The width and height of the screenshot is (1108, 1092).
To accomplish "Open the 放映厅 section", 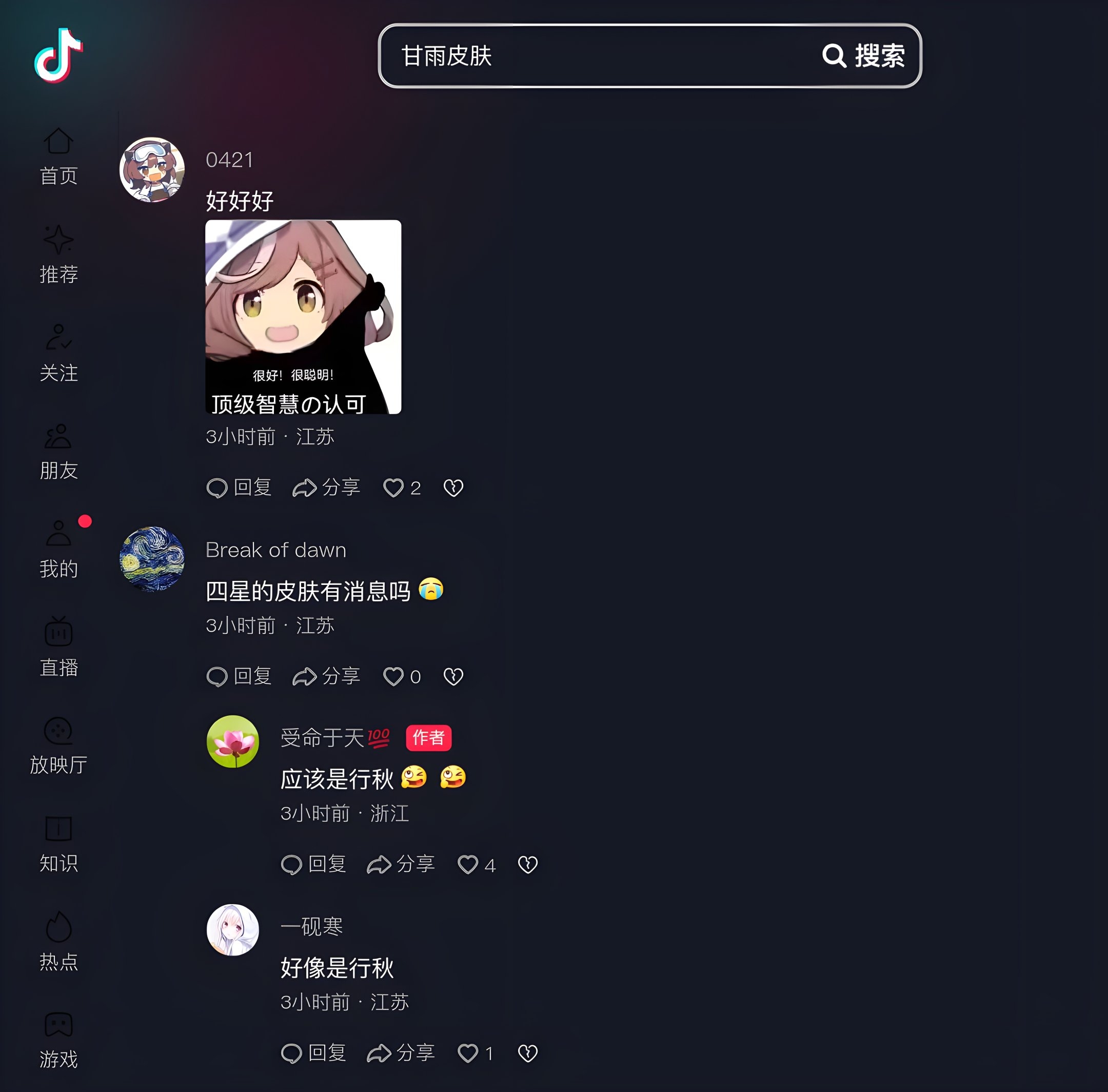I will (58, 746).
